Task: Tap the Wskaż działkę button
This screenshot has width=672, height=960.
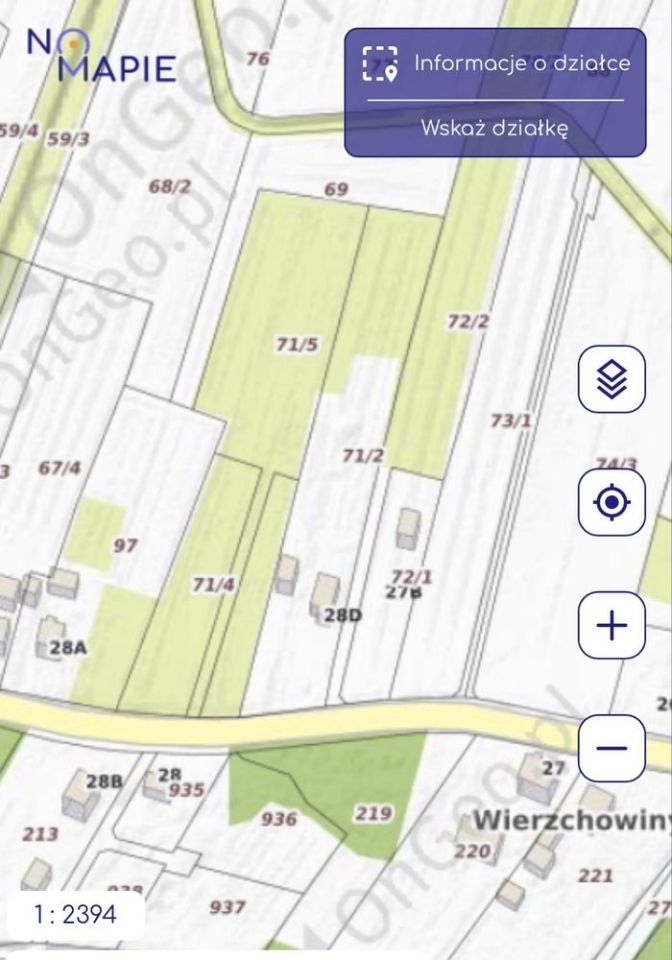Action: (x=495, y=128)
